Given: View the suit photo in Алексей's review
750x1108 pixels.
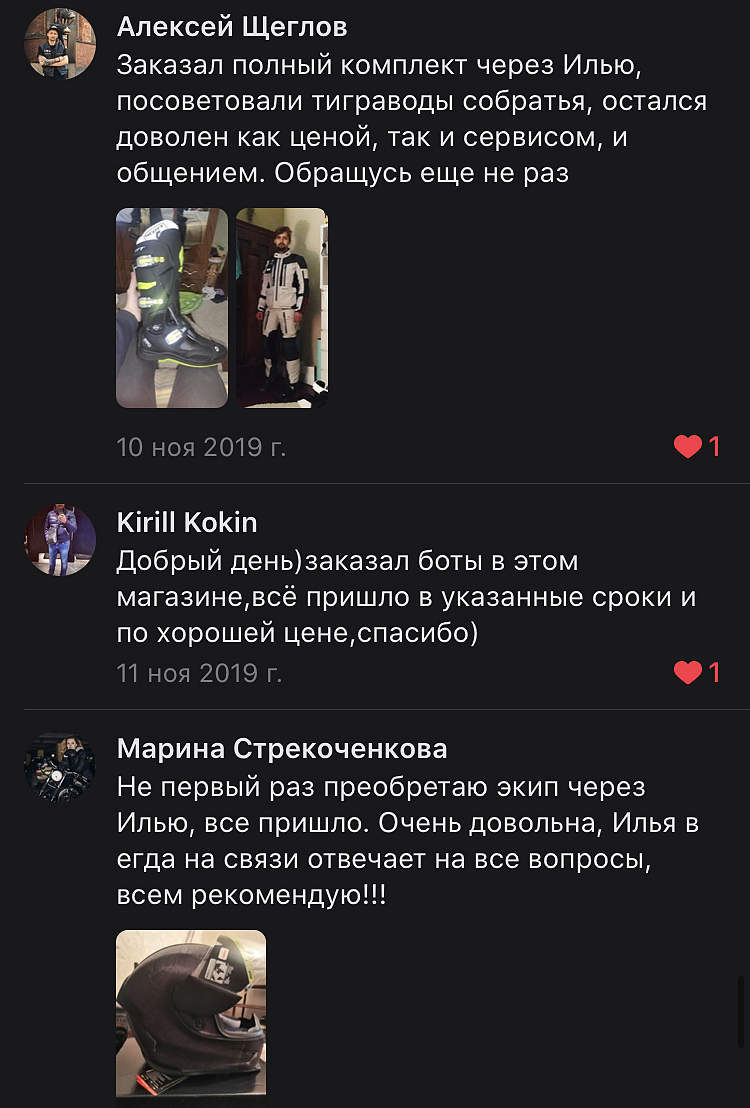Looking at the screenshot, I should pyautogui.click(x=281, y=307).
